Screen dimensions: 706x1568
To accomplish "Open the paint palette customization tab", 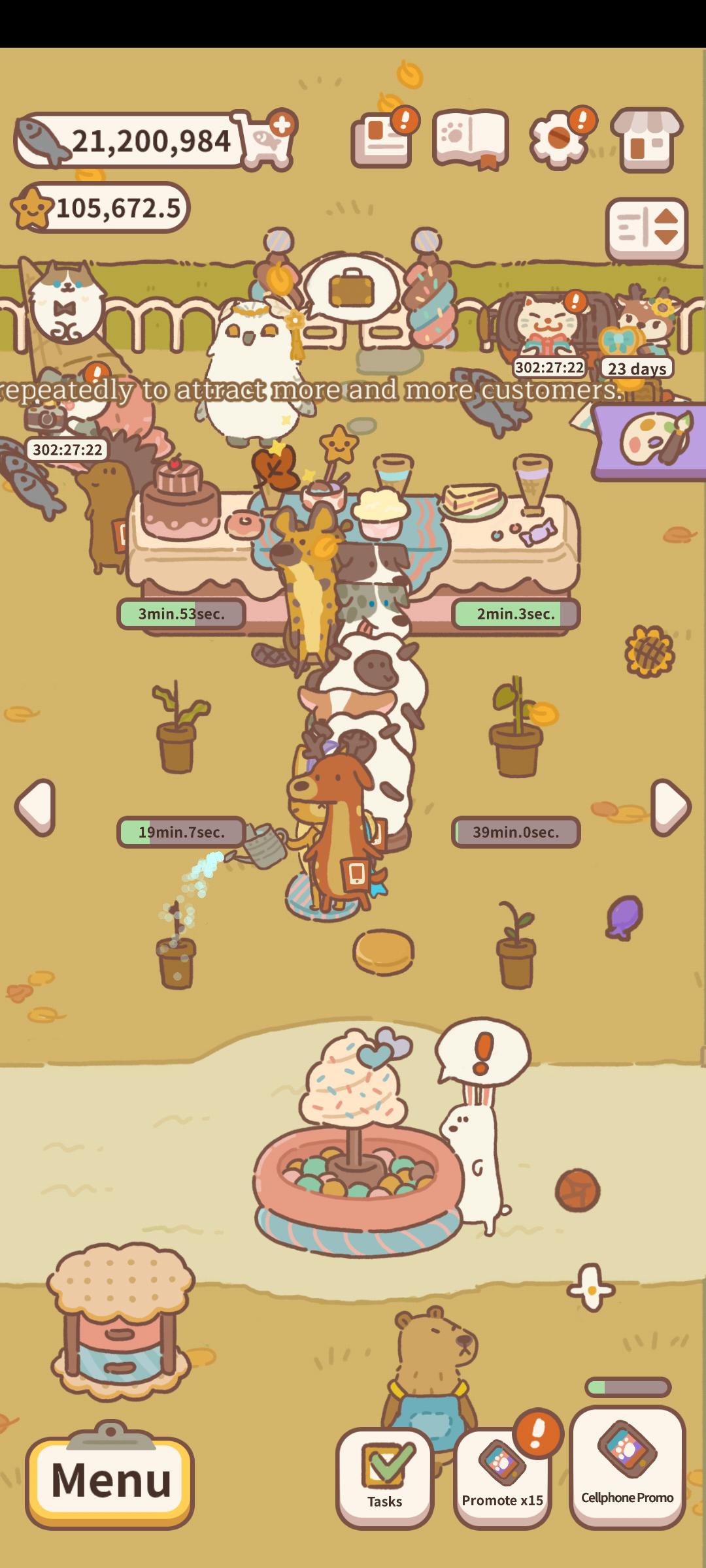I will 650,441.
